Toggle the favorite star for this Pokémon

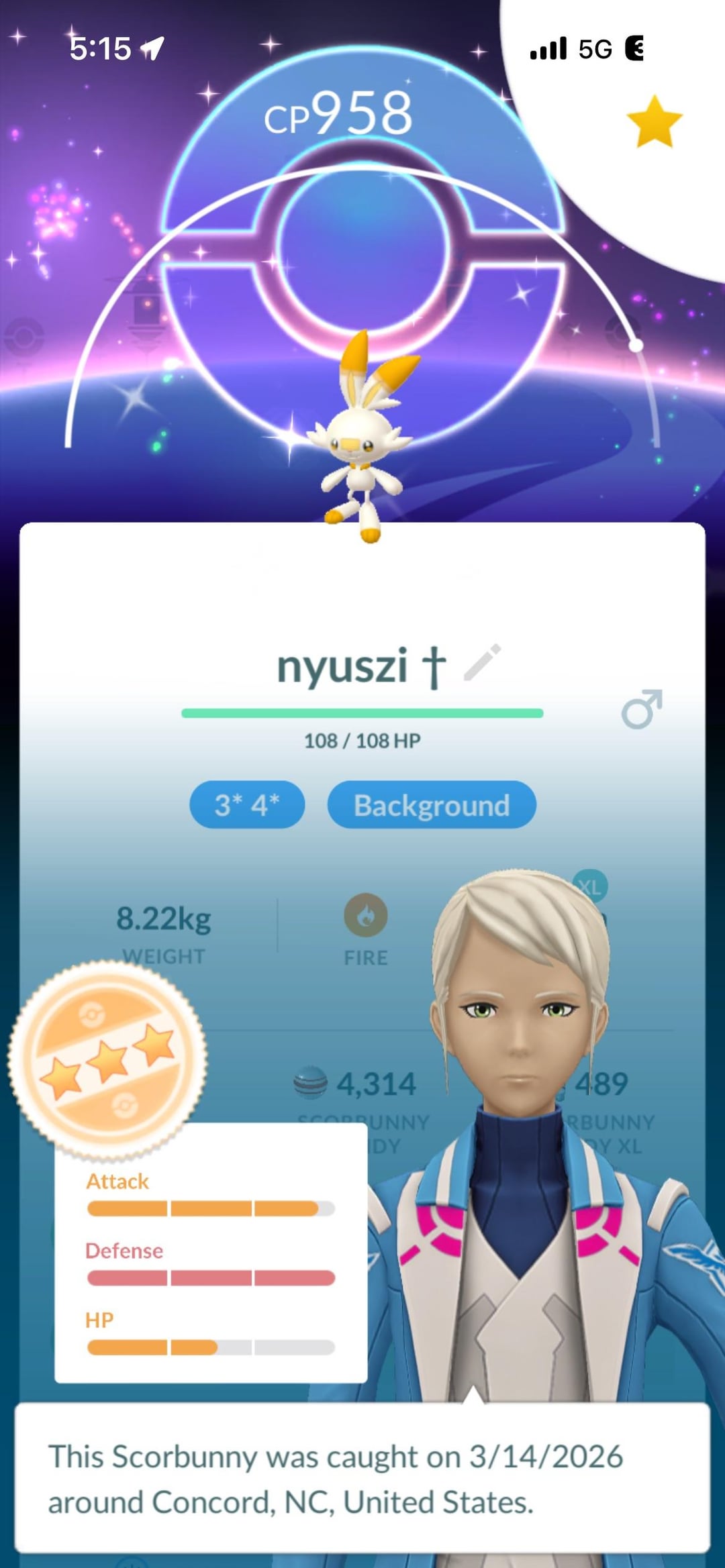pyautogui.click(x=654, y=121)
